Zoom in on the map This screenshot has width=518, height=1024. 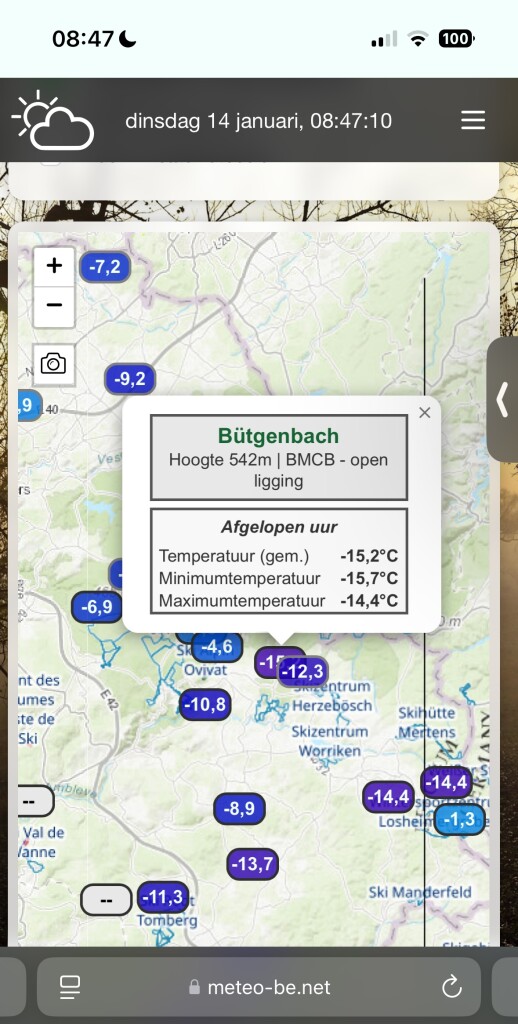[54, 266]
